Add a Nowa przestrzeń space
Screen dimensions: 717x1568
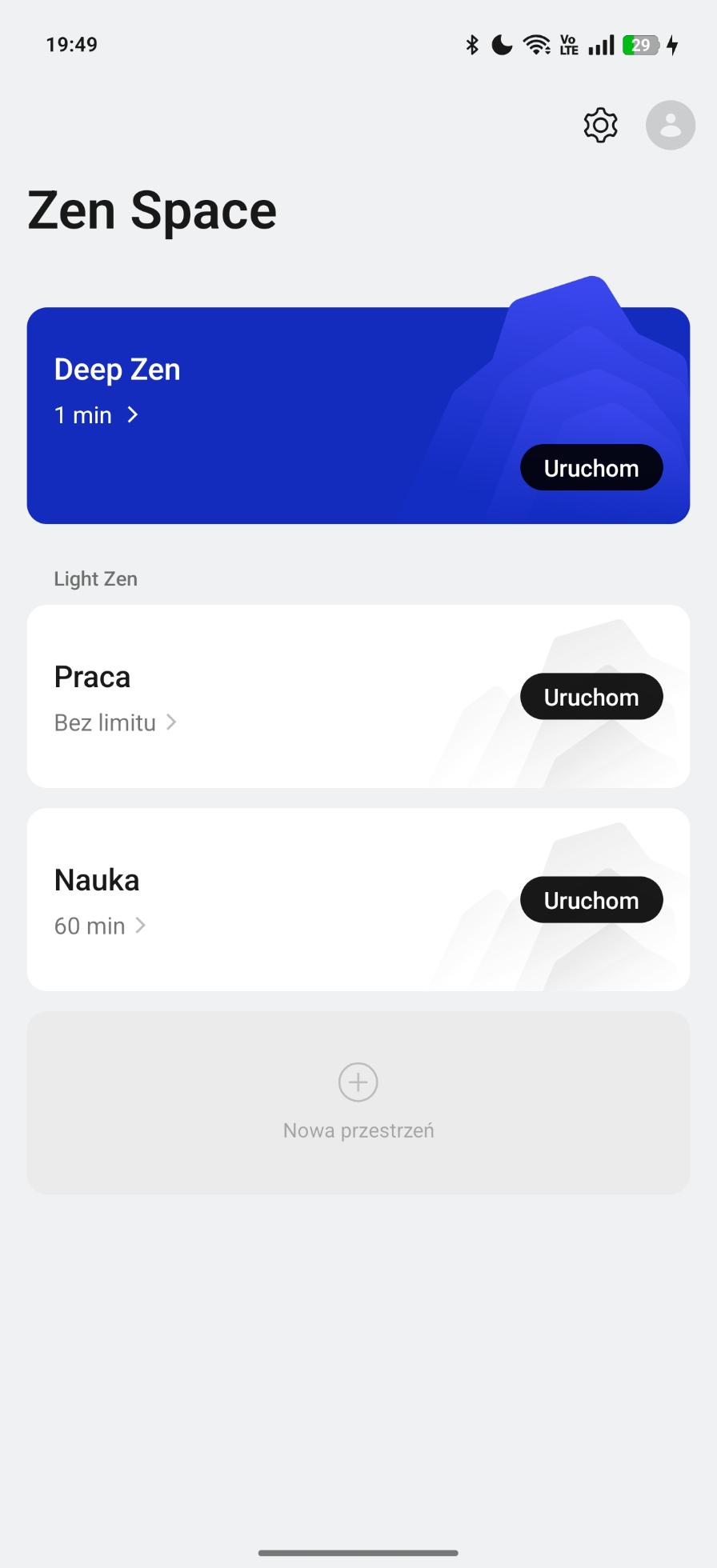pos(358,1102)
